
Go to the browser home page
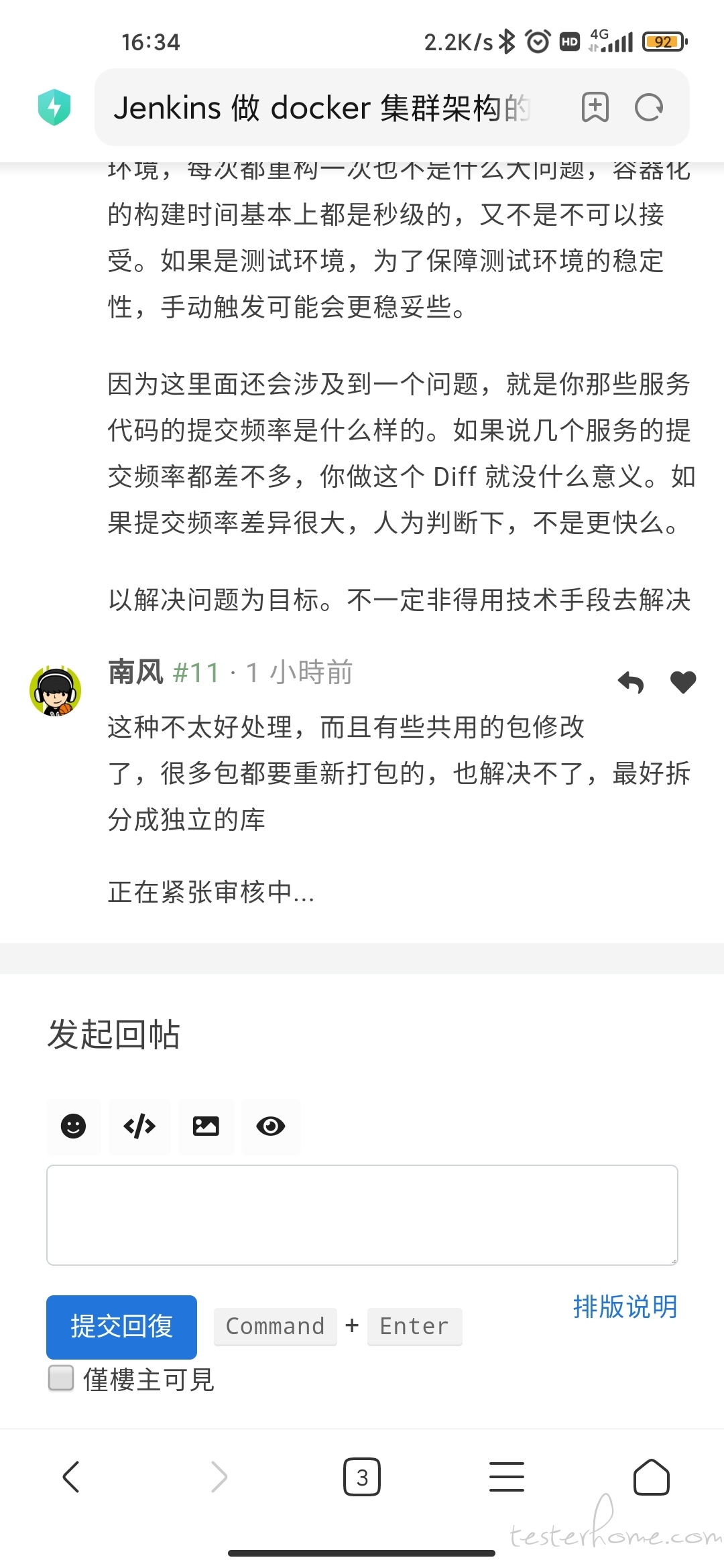(x=651, y=1477)
